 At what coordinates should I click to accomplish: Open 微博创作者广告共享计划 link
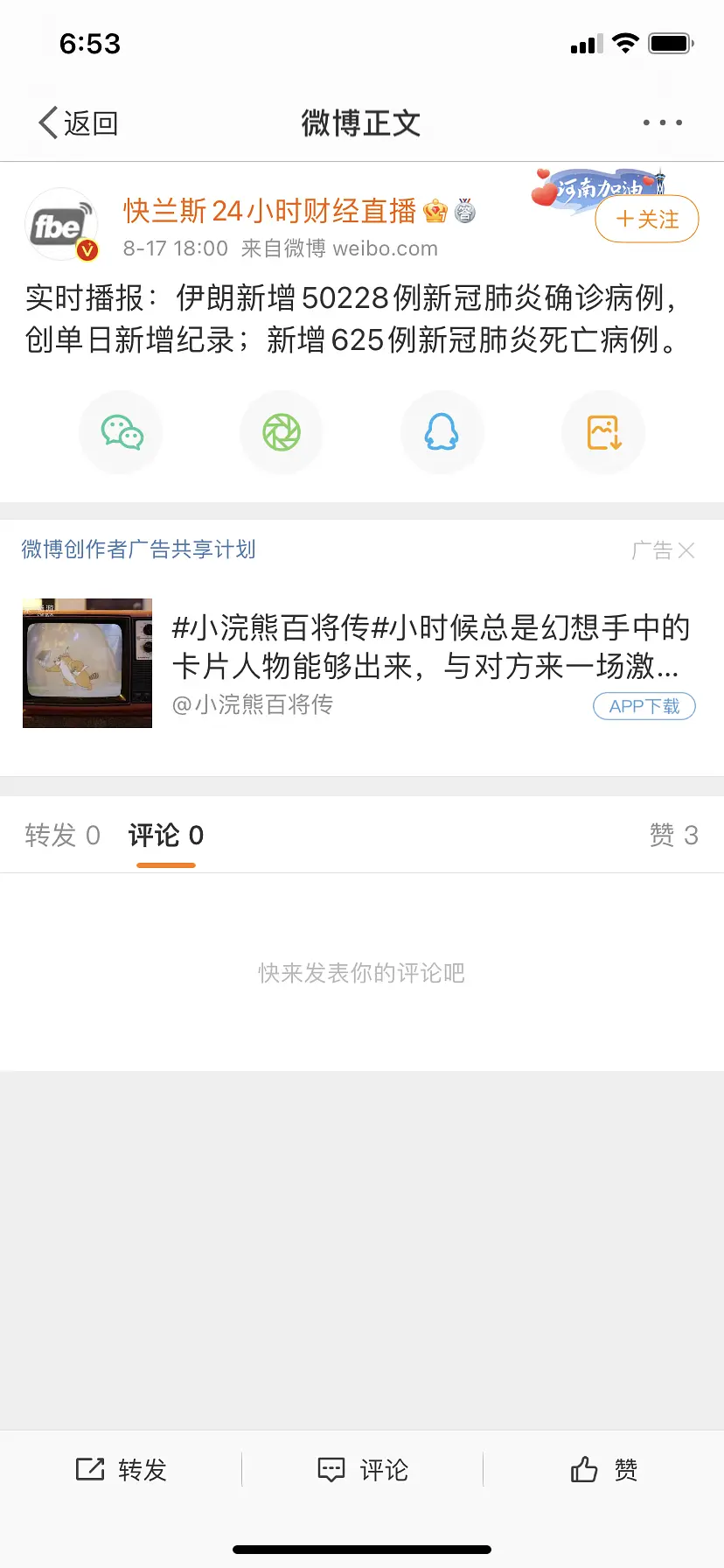pyautogui.click(x=138, y=549)
